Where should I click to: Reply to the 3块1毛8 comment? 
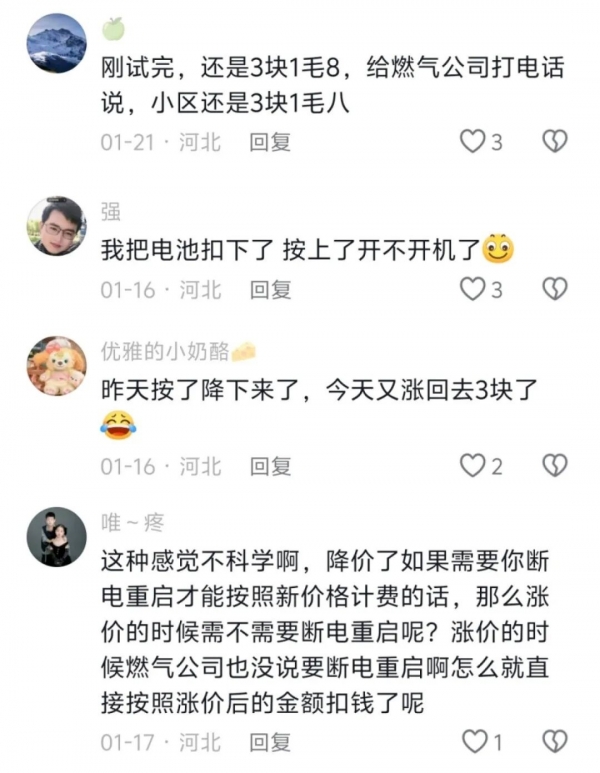click(x=270, y=143)
